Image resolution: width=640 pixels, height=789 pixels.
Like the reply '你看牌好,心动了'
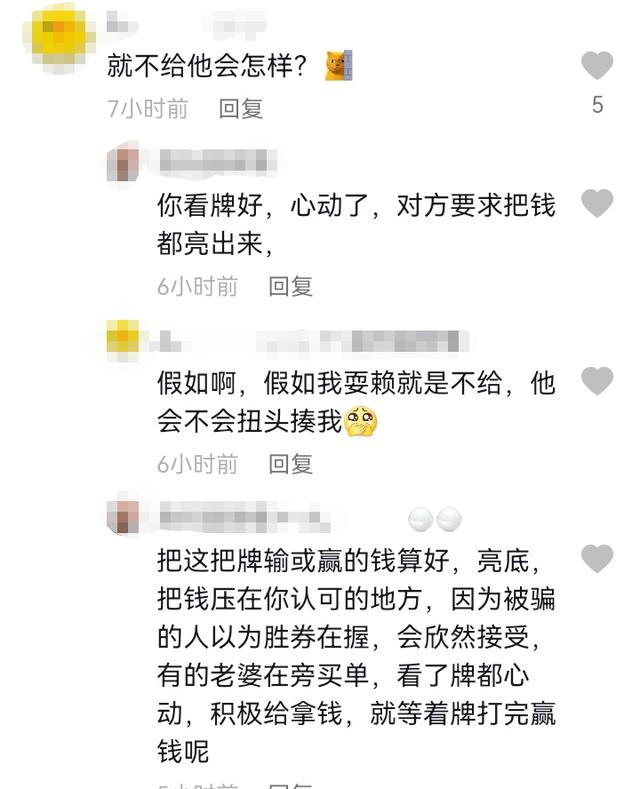tap(597, 203)
